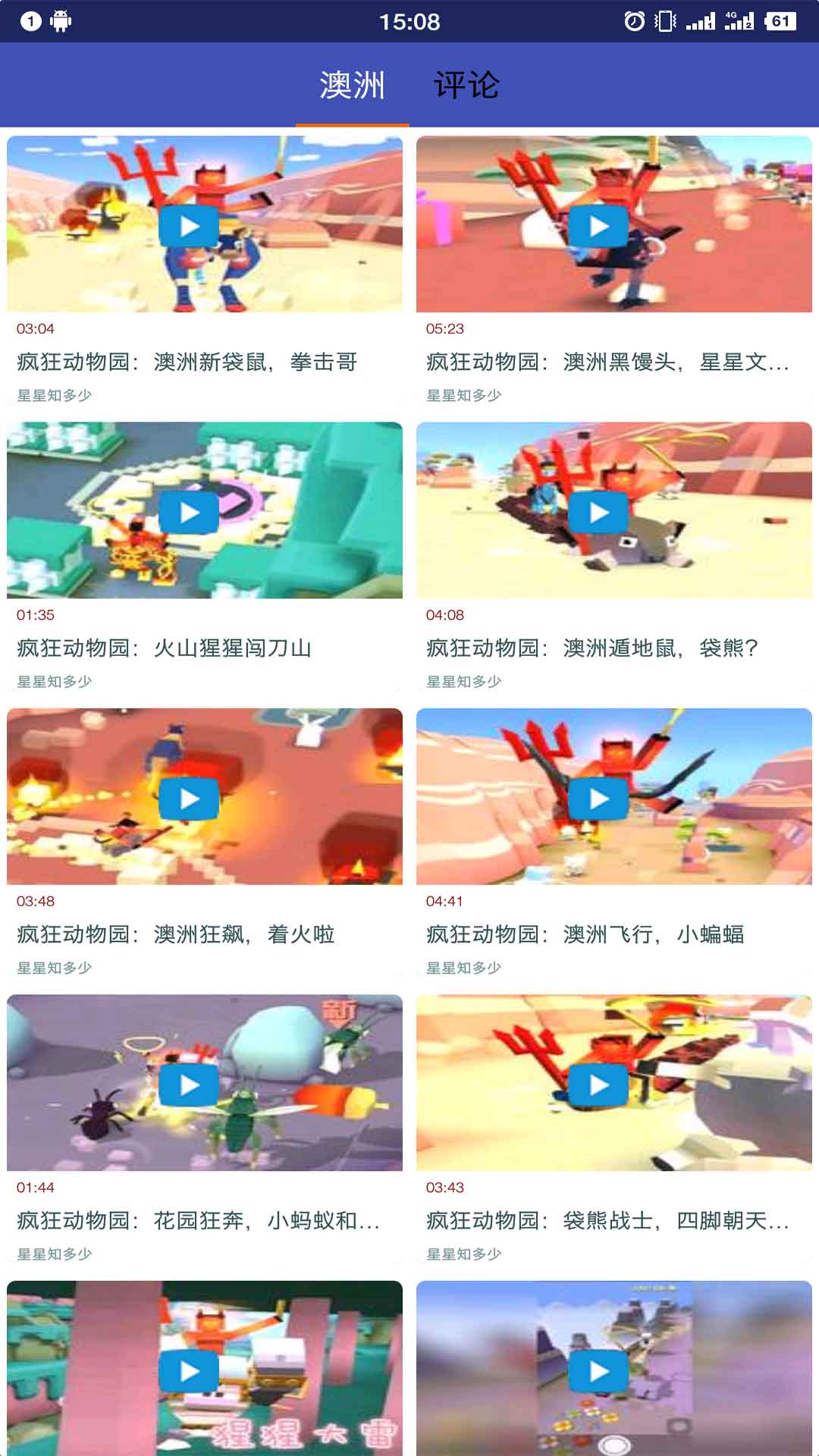Switch to the 评论 tab

466,85
